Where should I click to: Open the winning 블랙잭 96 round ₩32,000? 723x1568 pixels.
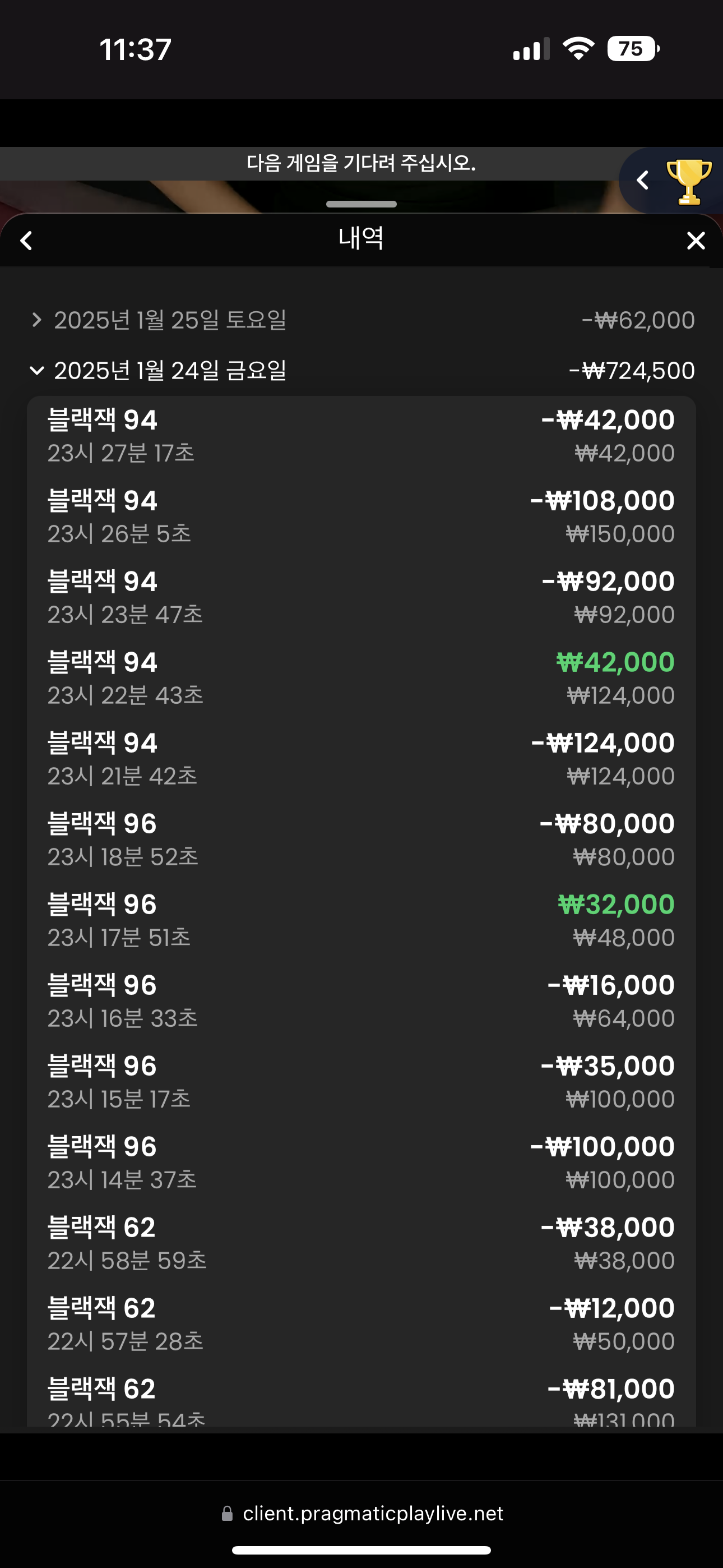click(x=361, y=920)
